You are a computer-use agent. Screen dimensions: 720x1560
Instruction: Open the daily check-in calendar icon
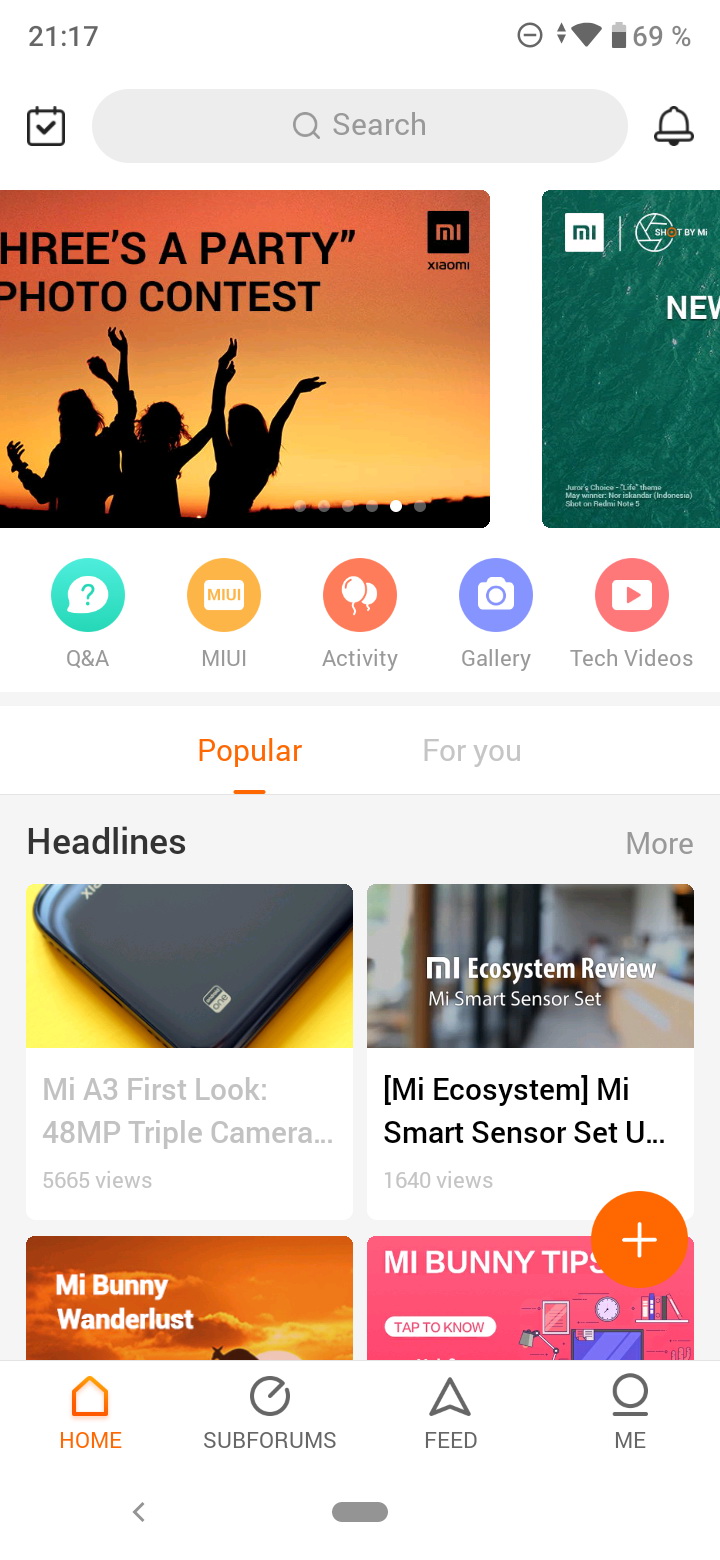click(x=46, y=126)
